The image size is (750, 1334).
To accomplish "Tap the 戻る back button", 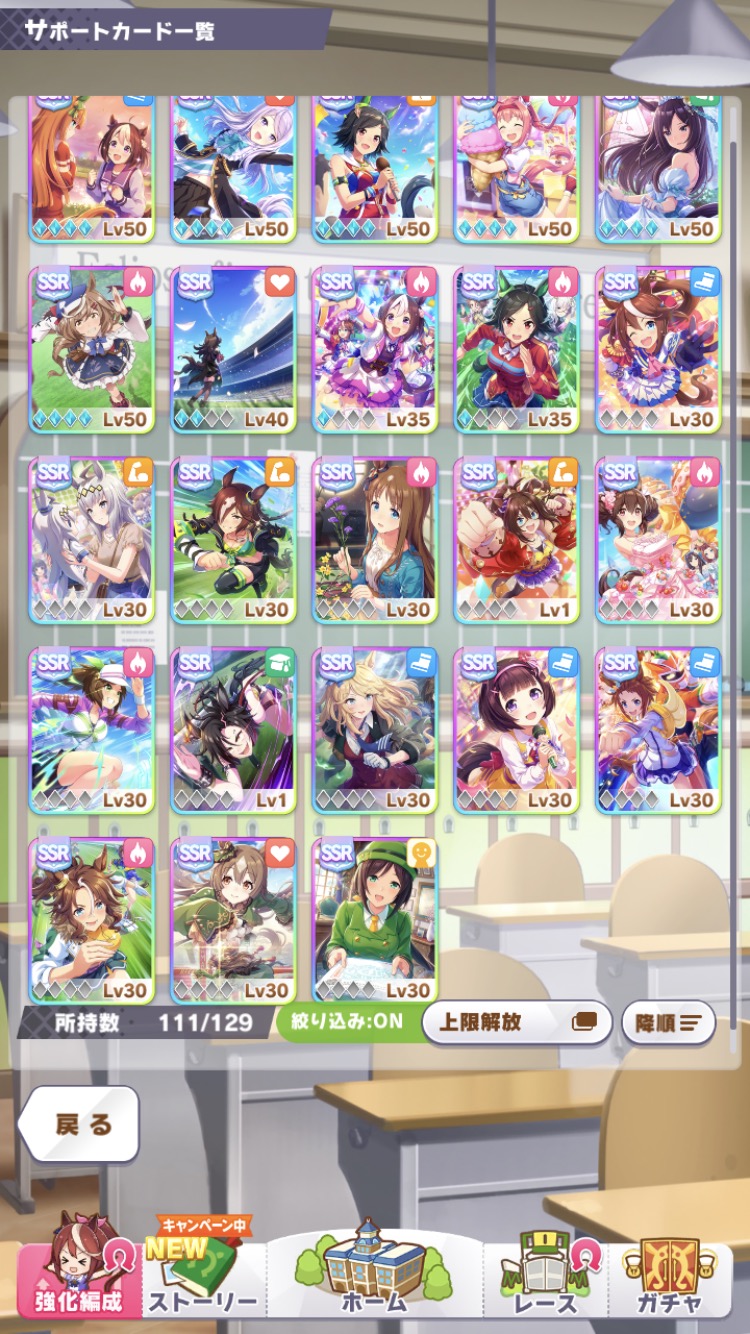I will pyautogui.click(x=80, y=1124).
